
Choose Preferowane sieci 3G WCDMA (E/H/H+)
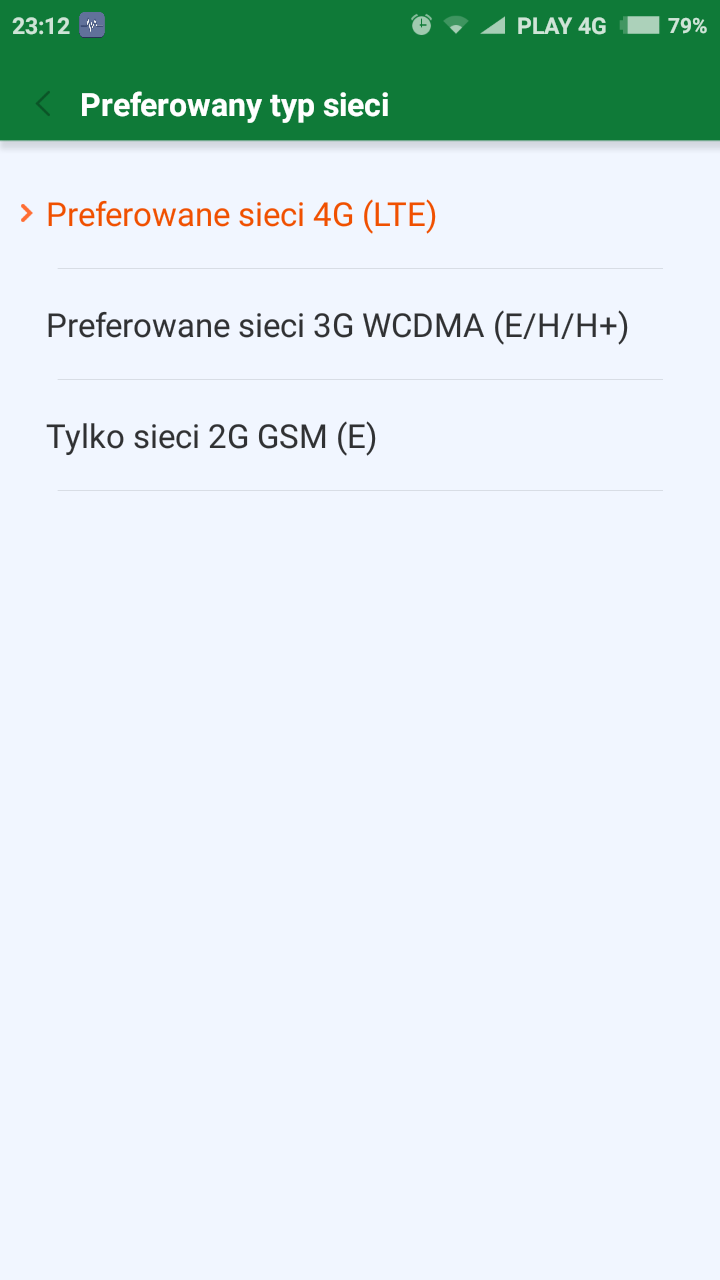pos(337,326)
